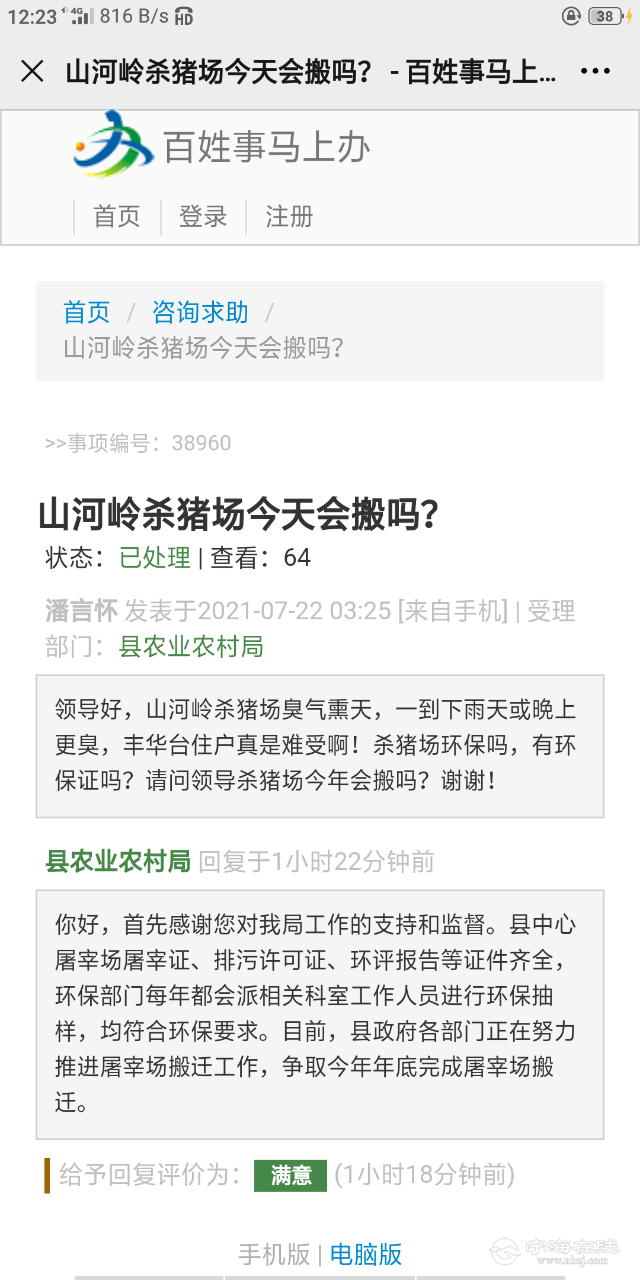Open the 登录 login page

pyautogui.click(x=203, y=216)
